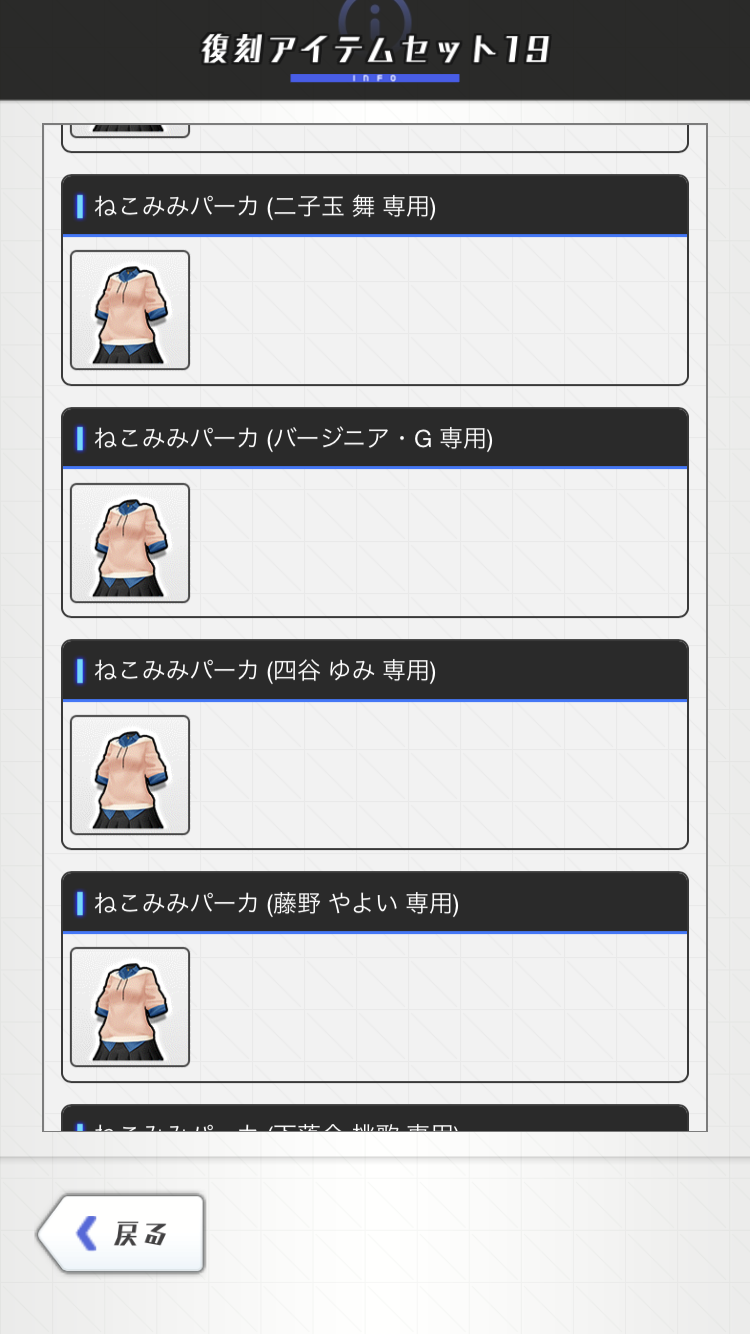Open ねこみみパーカ thumbnail for バージニア・G

(130, 543)
